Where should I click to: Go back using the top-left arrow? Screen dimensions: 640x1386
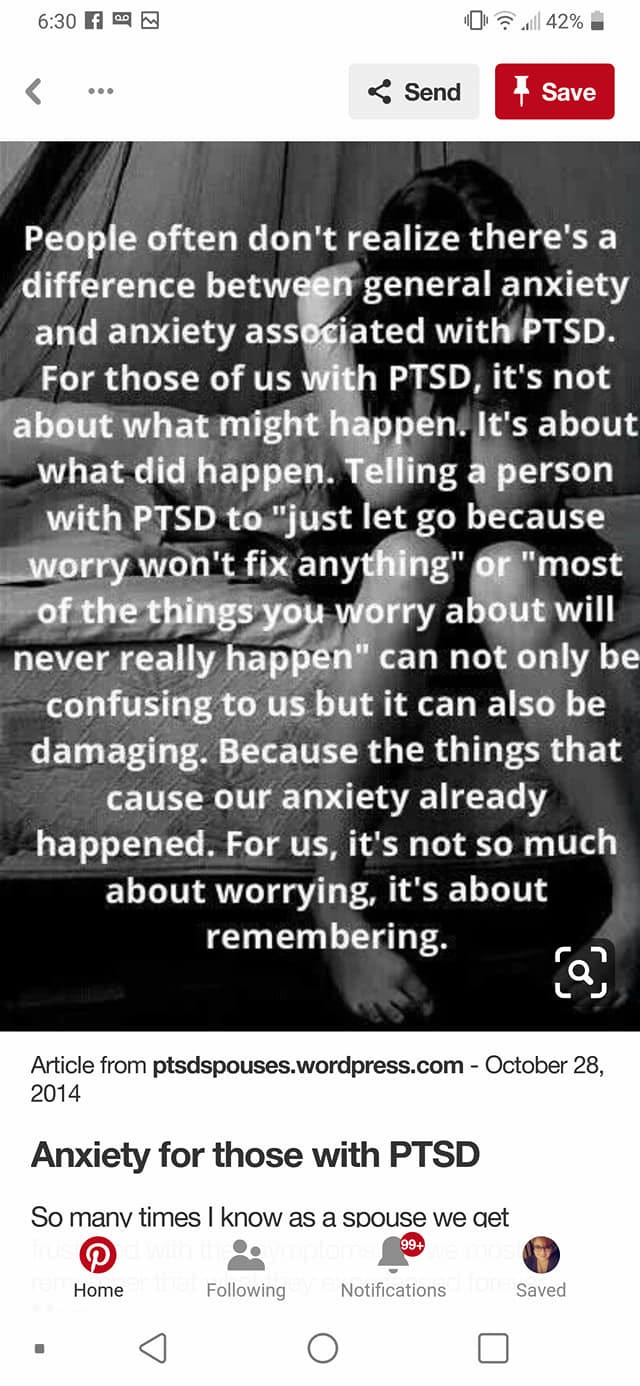click(x=34, y=91)
